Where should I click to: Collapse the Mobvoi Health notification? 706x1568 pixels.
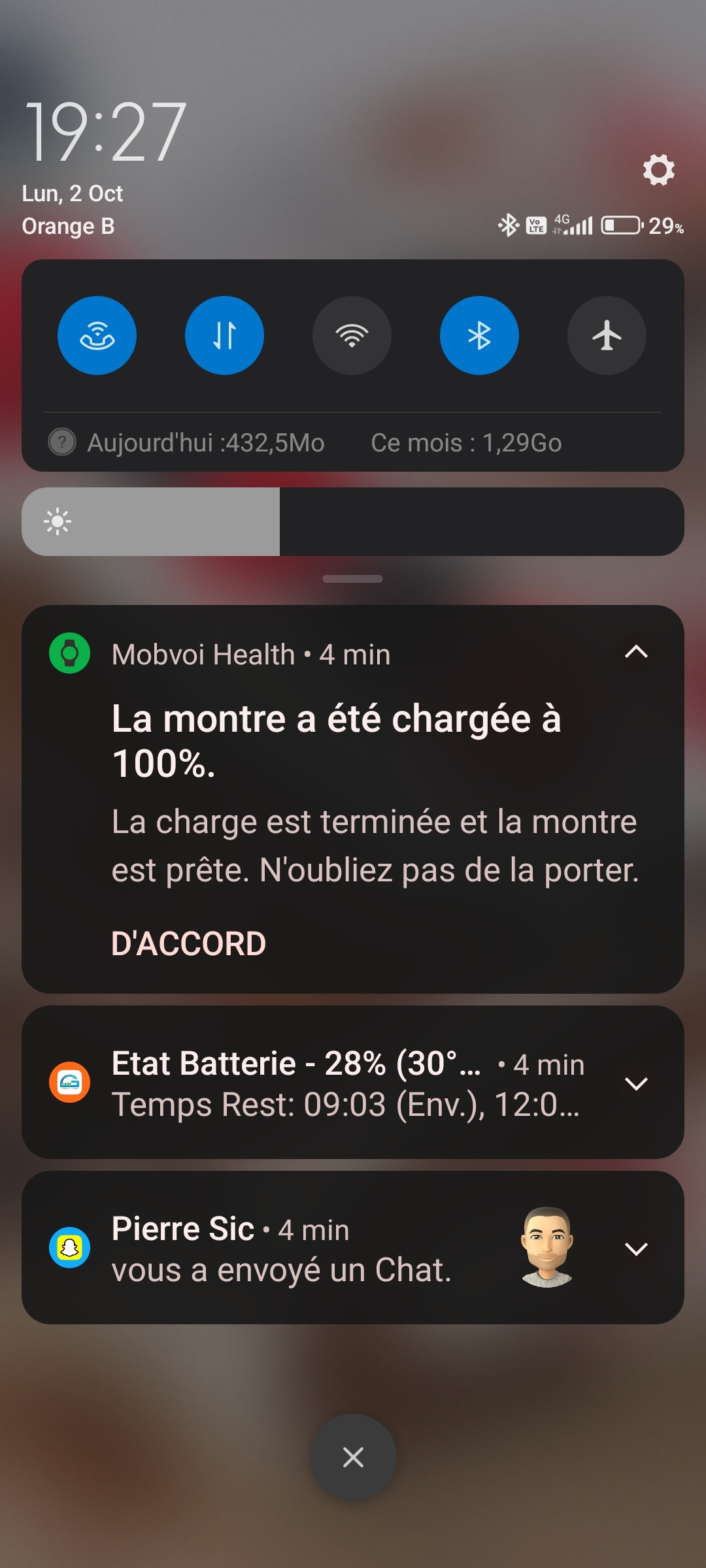(x=636, y=652)
